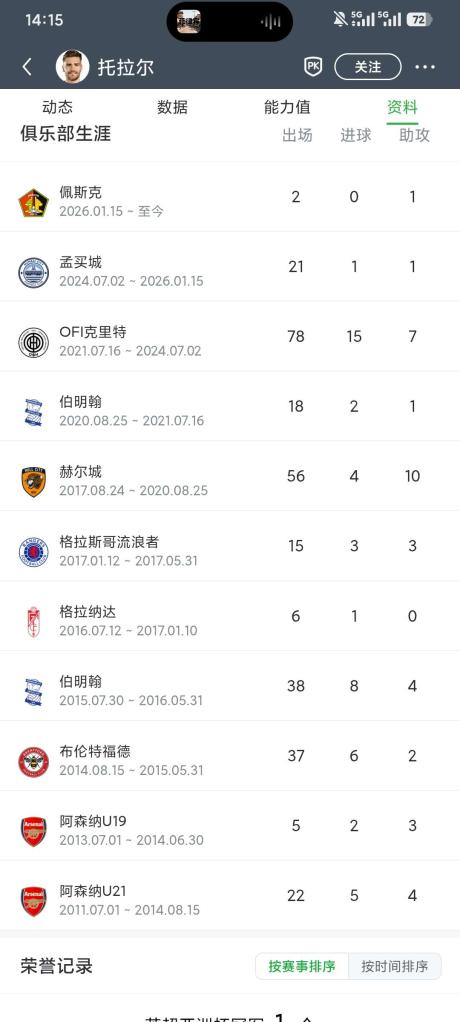Switch to the 数据 tab

pyautogui.click(x=172, y=107)
